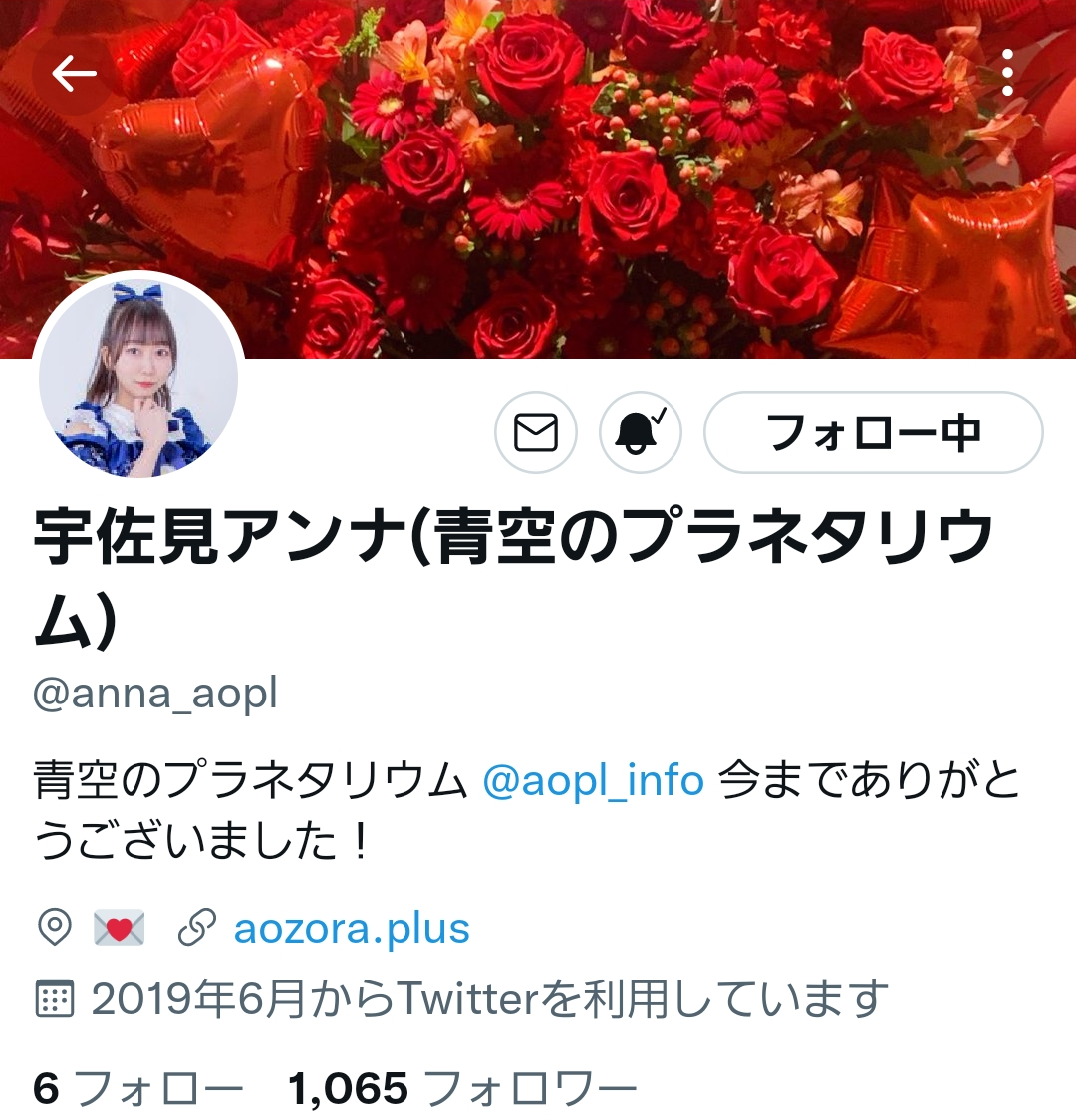
Task: Open the @aopl_info mention link
Action: (593, 780)
